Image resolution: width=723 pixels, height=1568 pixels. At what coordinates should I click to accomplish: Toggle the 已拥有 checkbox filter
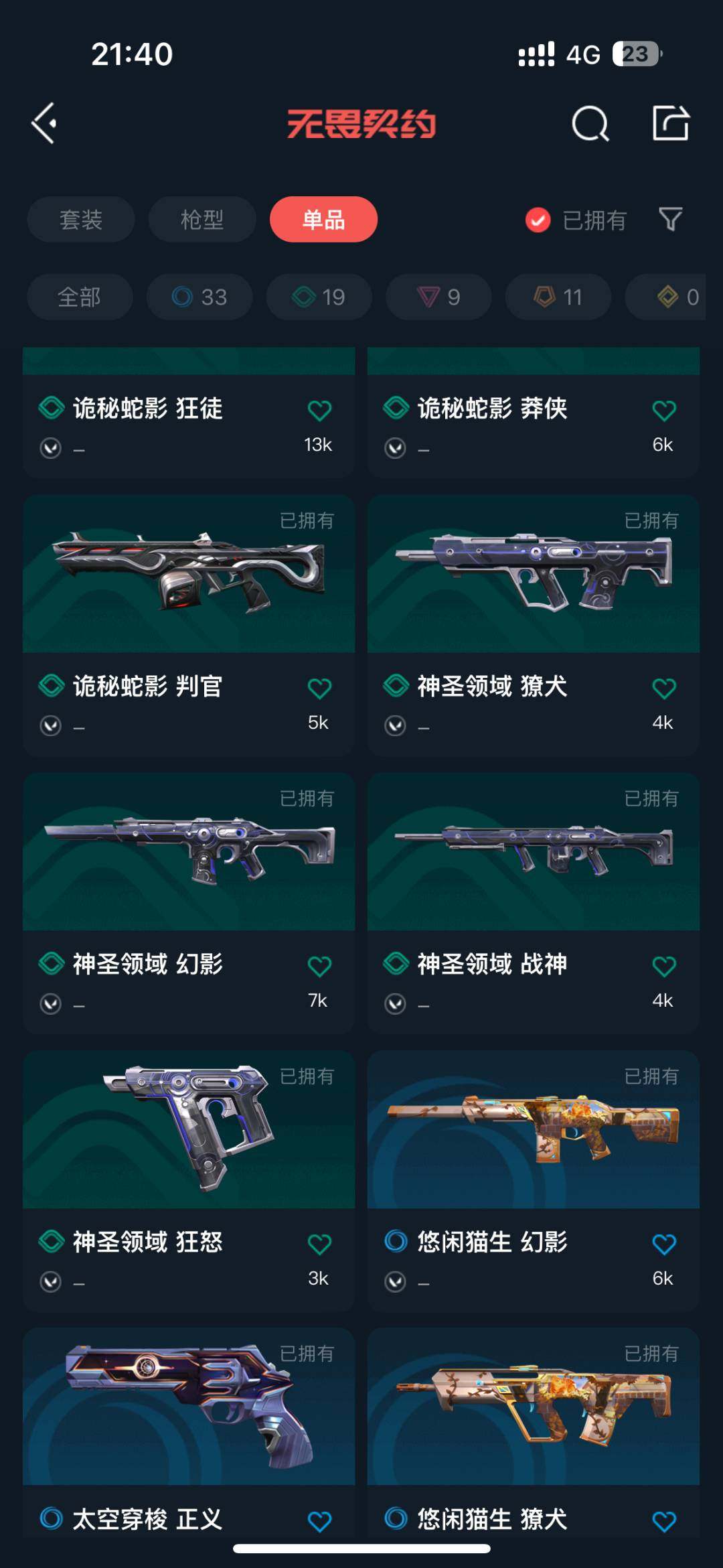[x=538, y=220]
